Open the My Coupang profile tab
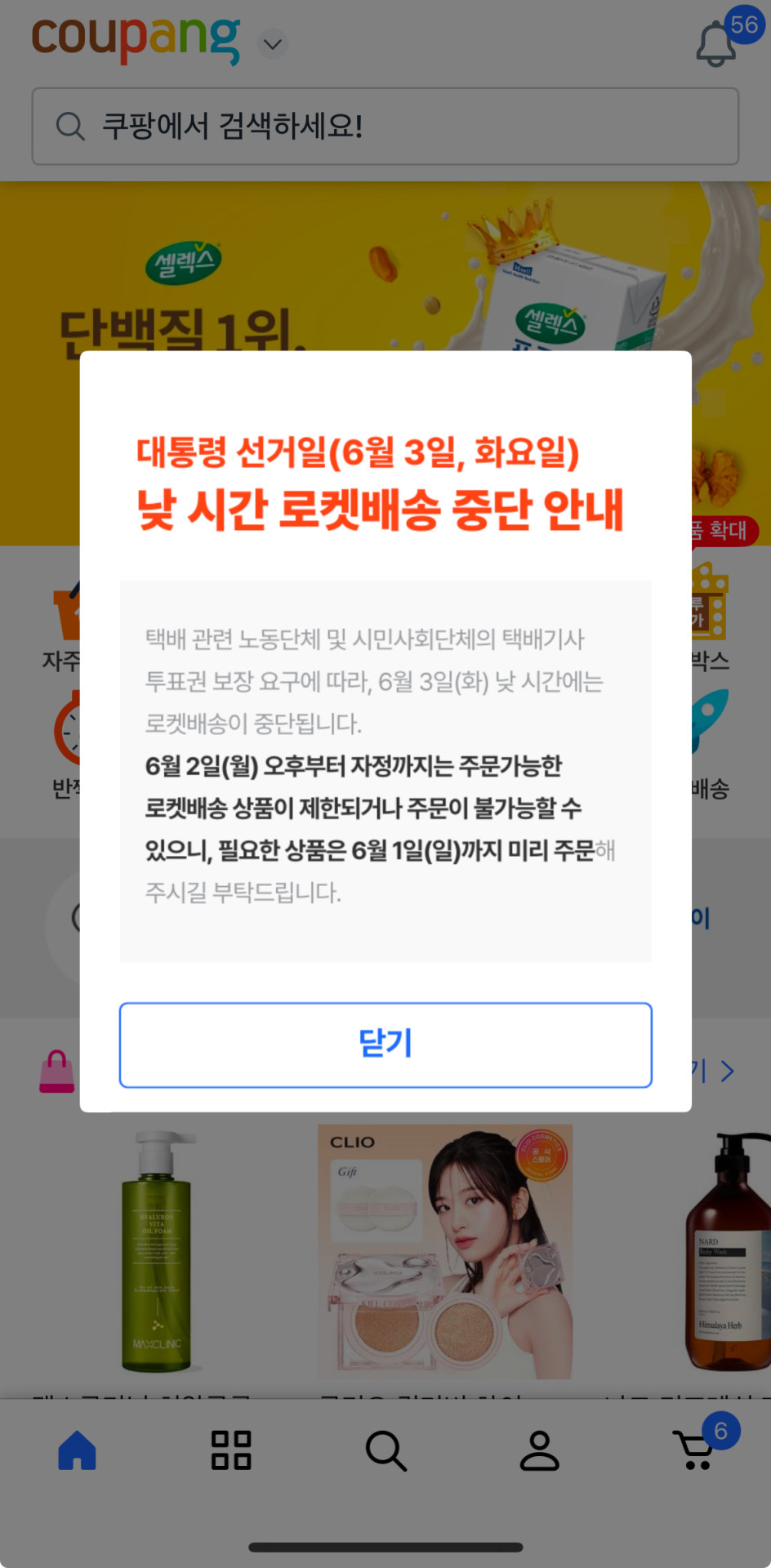 pyautogui.click(x=539, y=1450)
